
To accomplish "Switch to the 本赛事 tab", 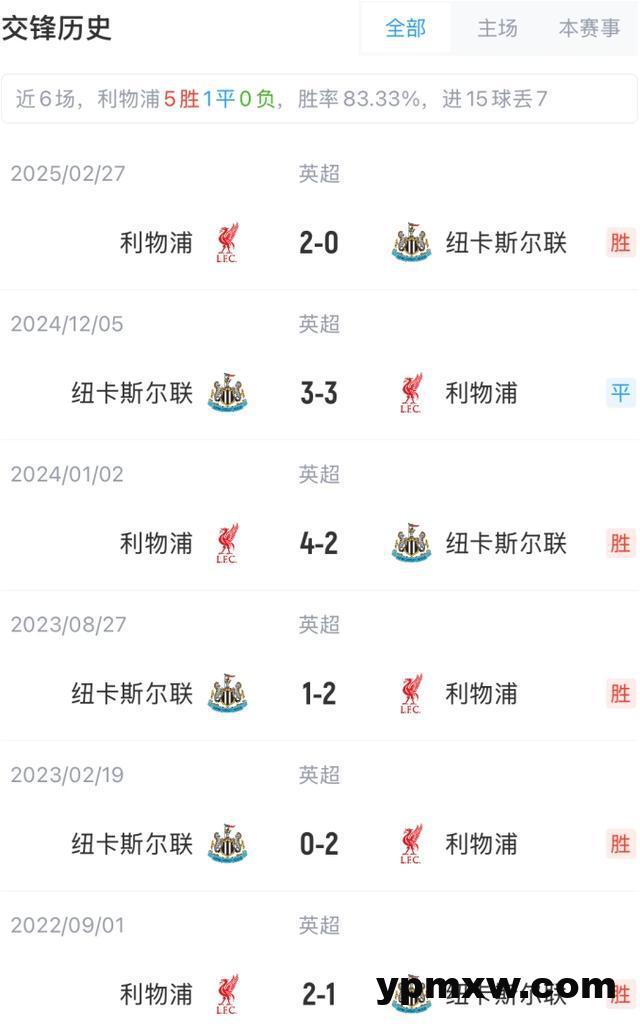I will click(x=589, y=29).
